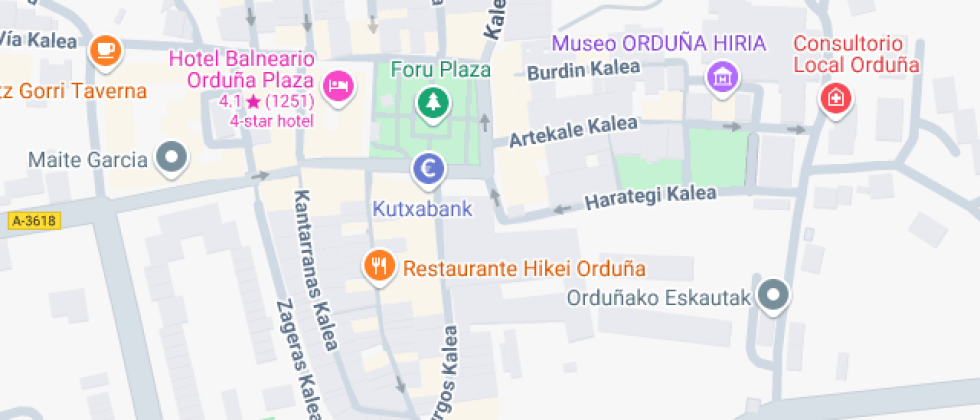Select the Foru Plaza park marker
The image size is (980, 420).
pyautogui.click(x=432, y=102)
